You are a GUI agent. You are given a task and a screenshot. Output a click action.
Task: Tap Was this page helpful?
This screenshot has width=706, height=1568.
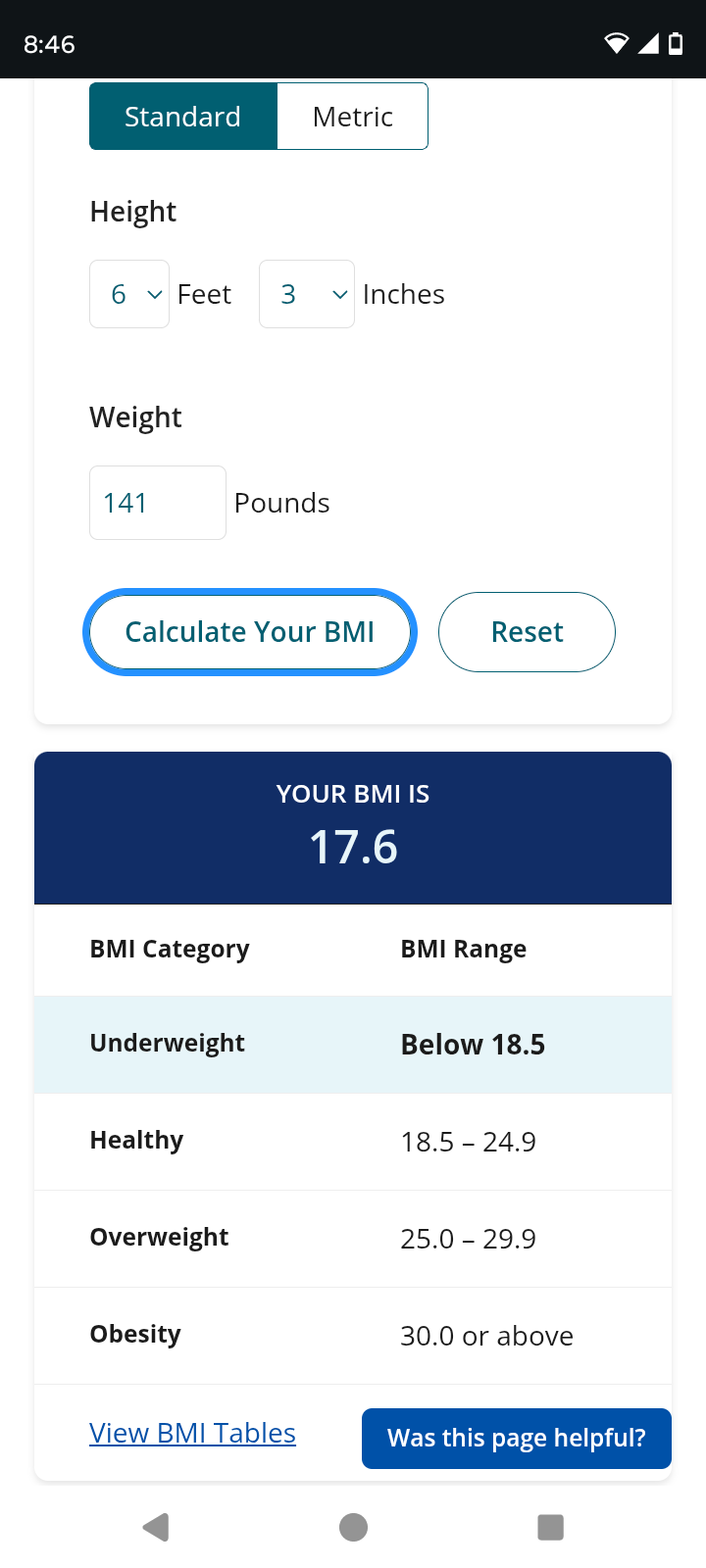click(517, 1439)
